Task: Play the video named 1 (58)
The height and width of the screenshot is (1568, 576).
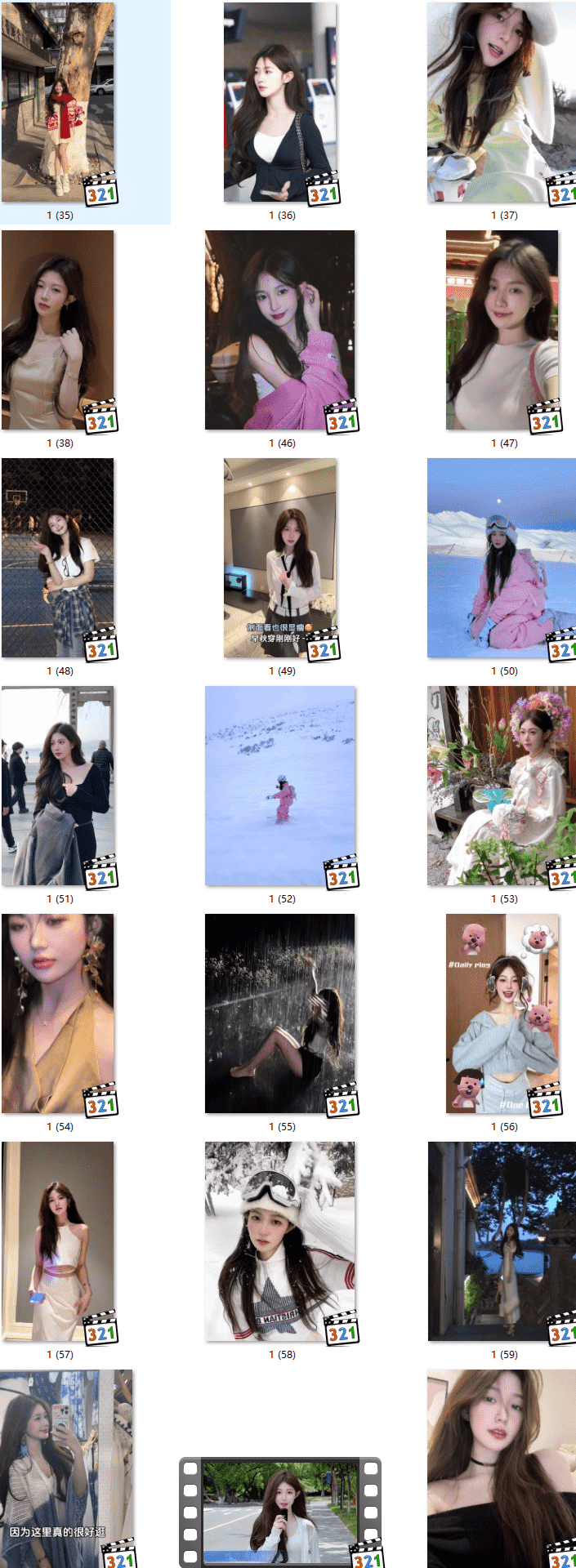Action: 280,1241
